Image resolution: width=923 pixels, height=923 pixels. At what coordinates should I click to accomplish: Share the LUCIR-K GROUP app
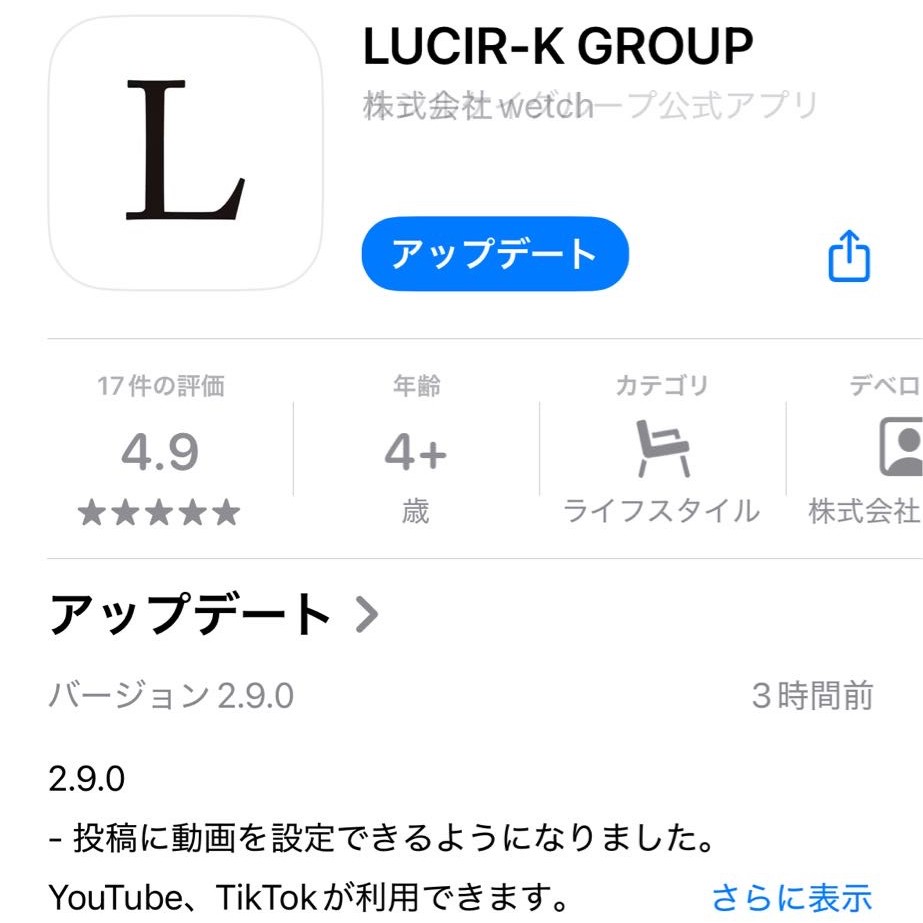pos(849,257)
